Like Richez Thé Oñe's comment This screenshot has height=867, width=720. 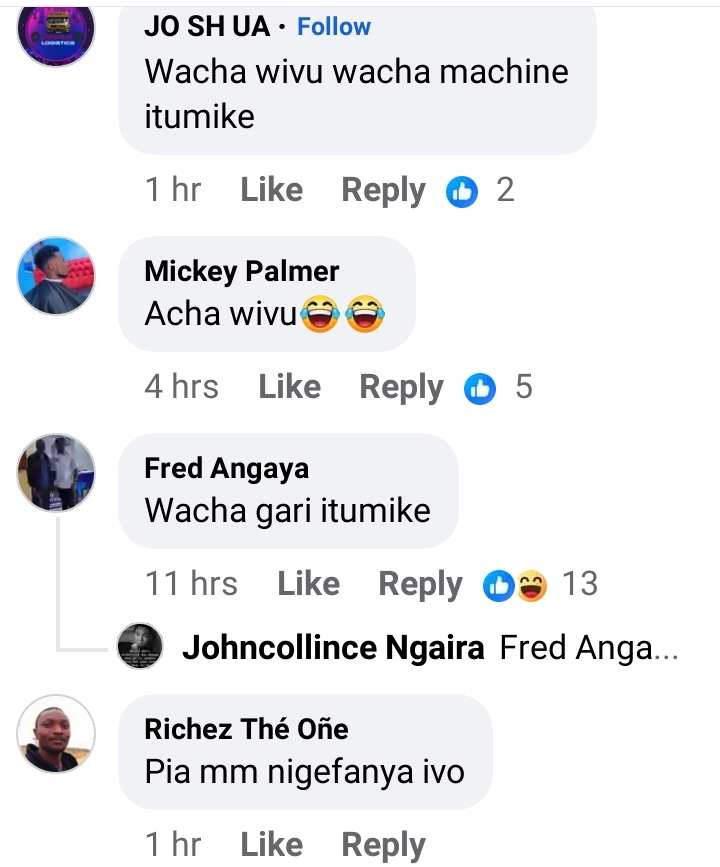point(271,845)
